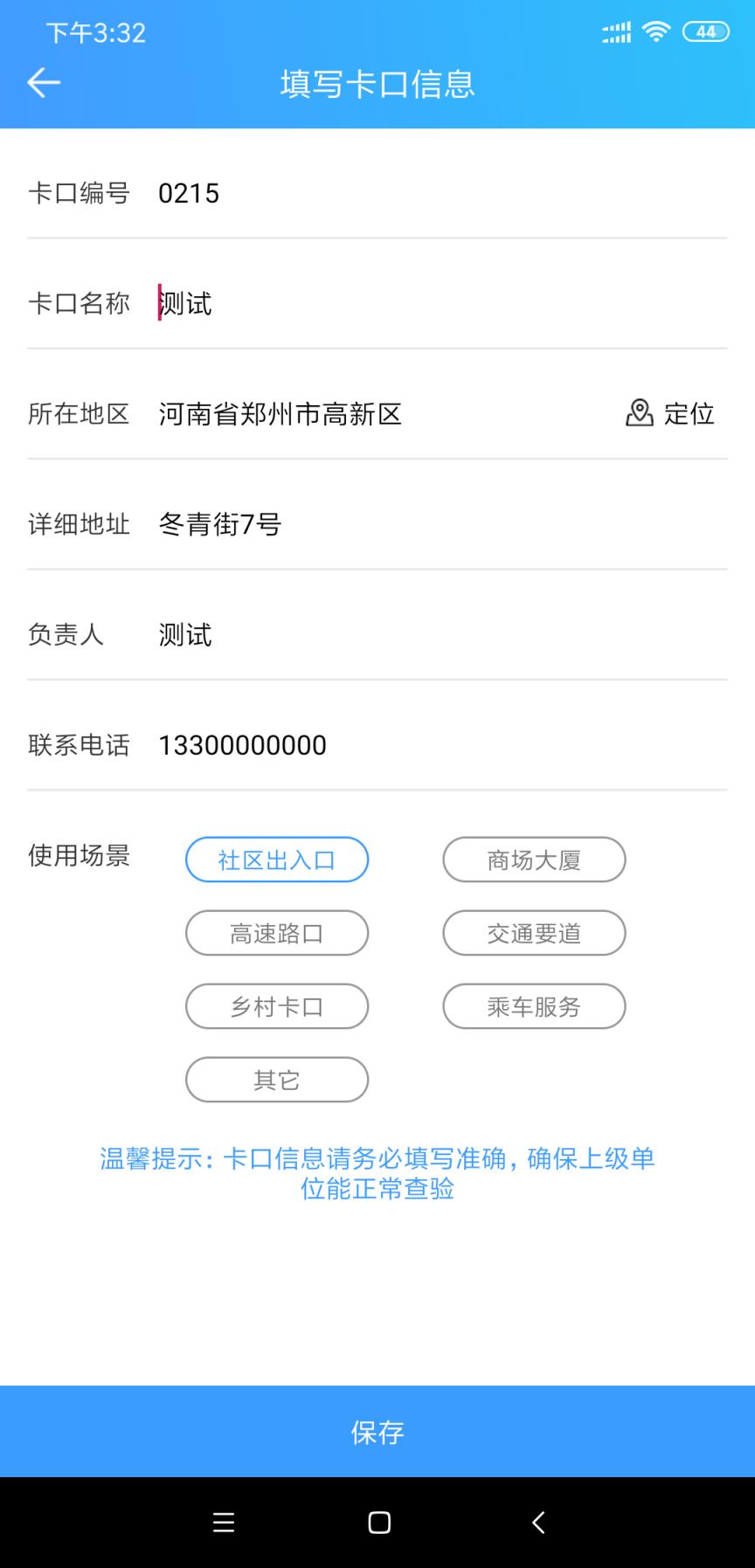Tap the 保存 save button
The height and width of the screenshot is (1568, 755).
point(377,1432)
